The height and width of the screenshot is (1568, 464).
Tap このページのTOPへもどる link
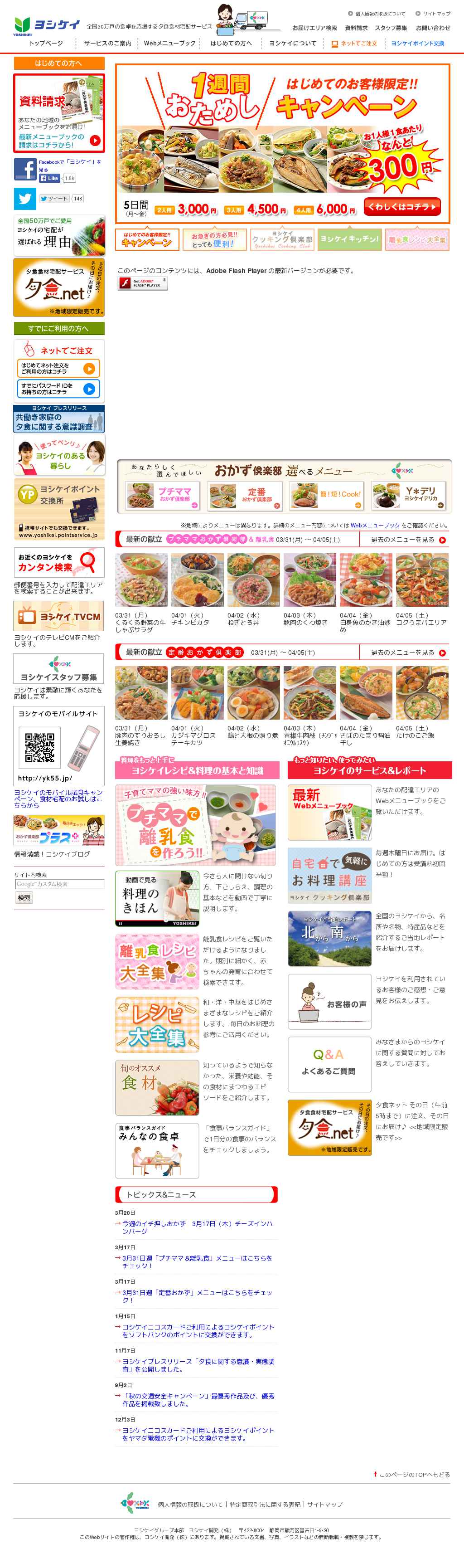coord(414,1474)
